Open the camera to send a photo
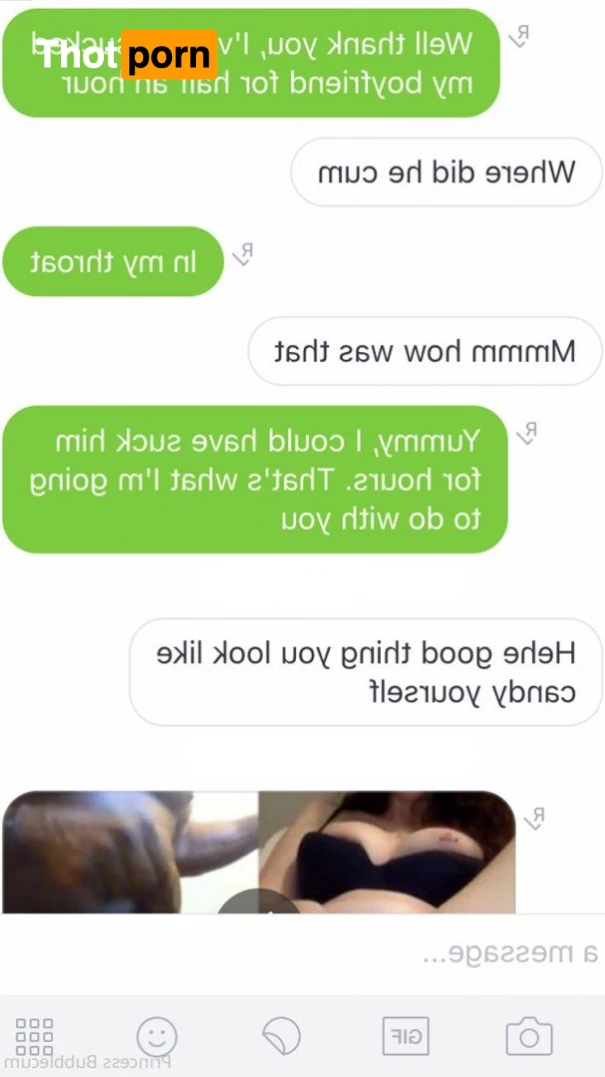This screenshot has height=1077, width=605. point(529,1036)
